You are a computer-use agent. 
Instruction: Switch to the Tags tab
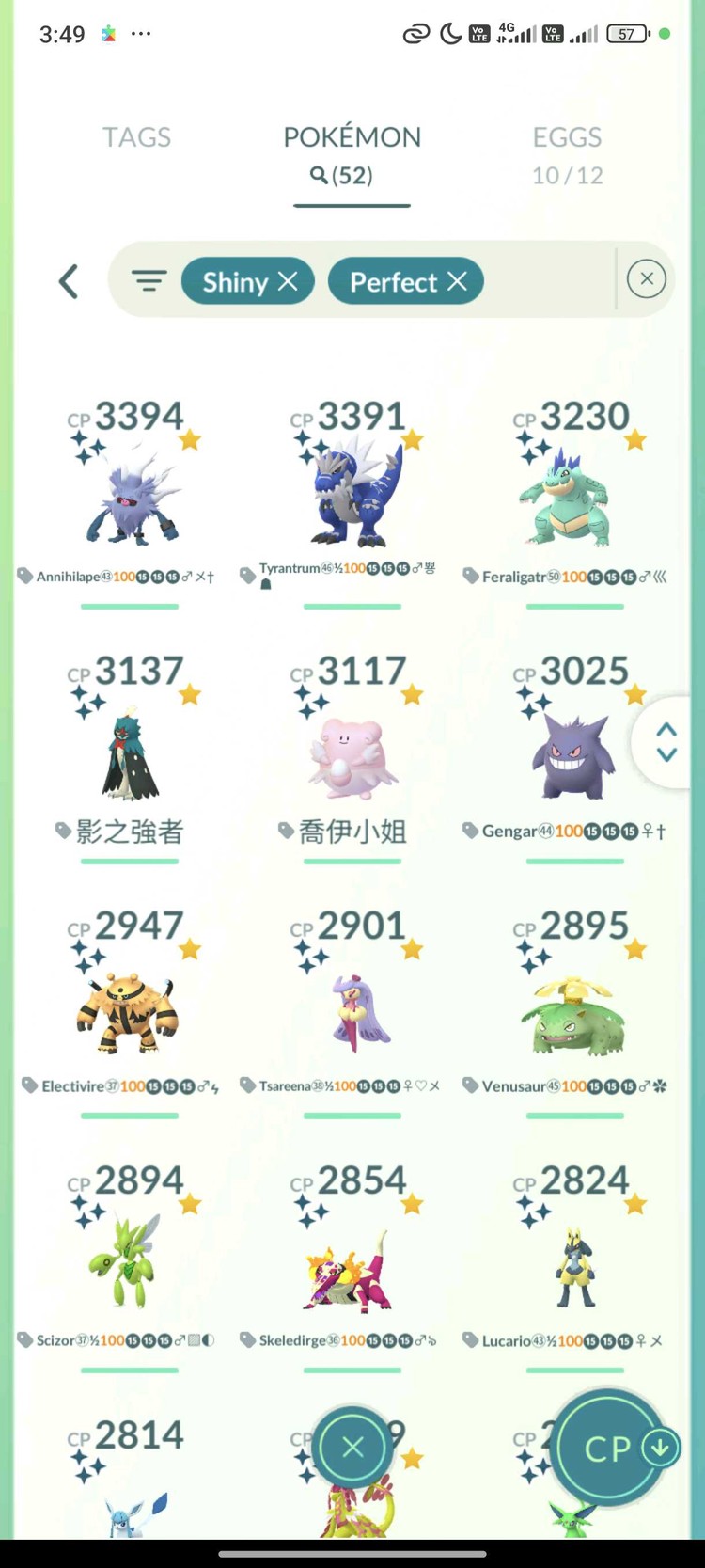pos(137,137)
